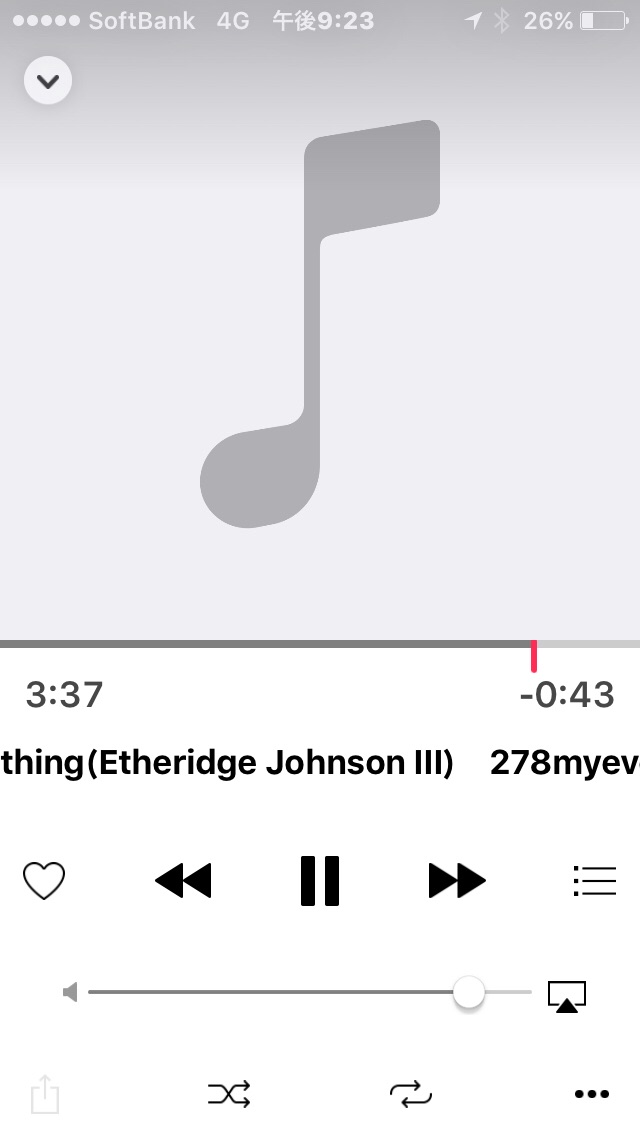Collapse the now playing screen
The height and width of the screenshot is (1136, 640).
coord(48,81)
